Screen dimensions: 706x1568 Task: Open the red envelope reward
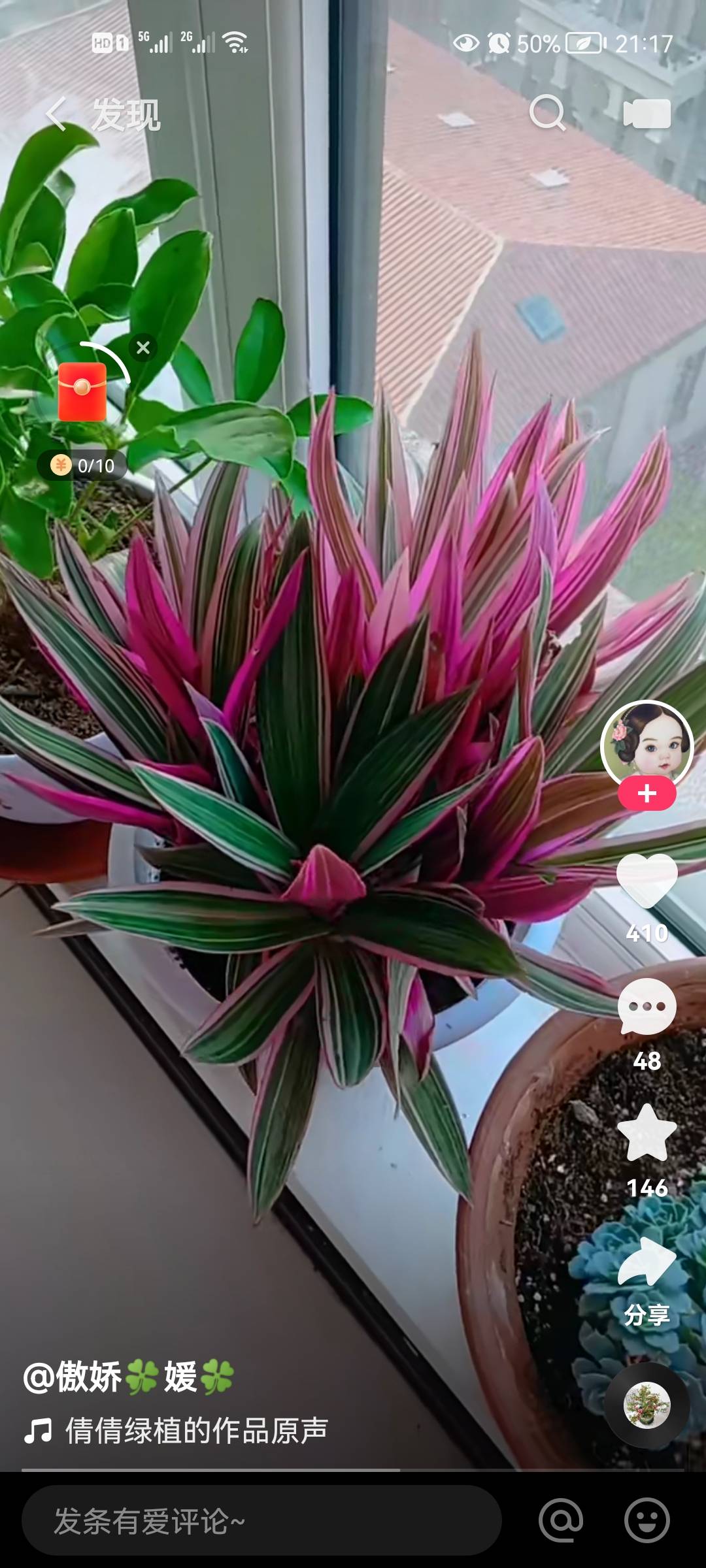[82, 392]
